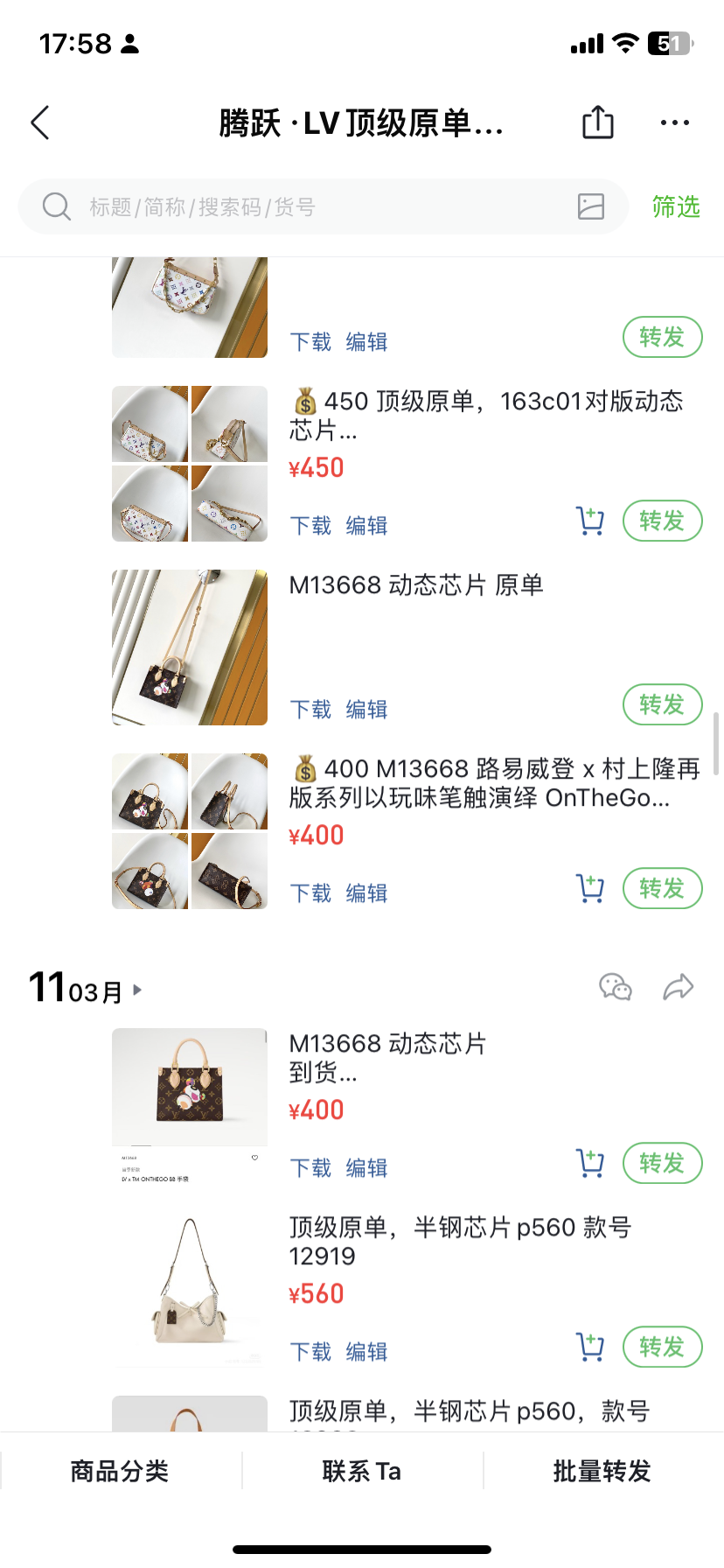Download the M13668 动态芯片 原单 item
Screen dimensions: 724x1568
click(310, 710)
